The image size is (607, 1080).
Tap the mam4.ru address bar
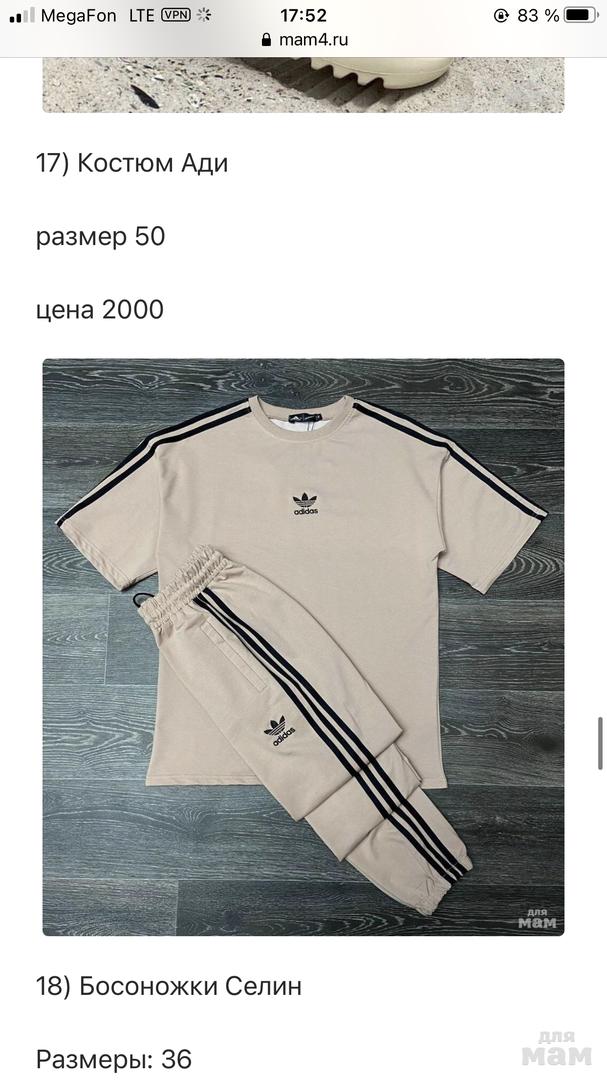click(303, 41)
